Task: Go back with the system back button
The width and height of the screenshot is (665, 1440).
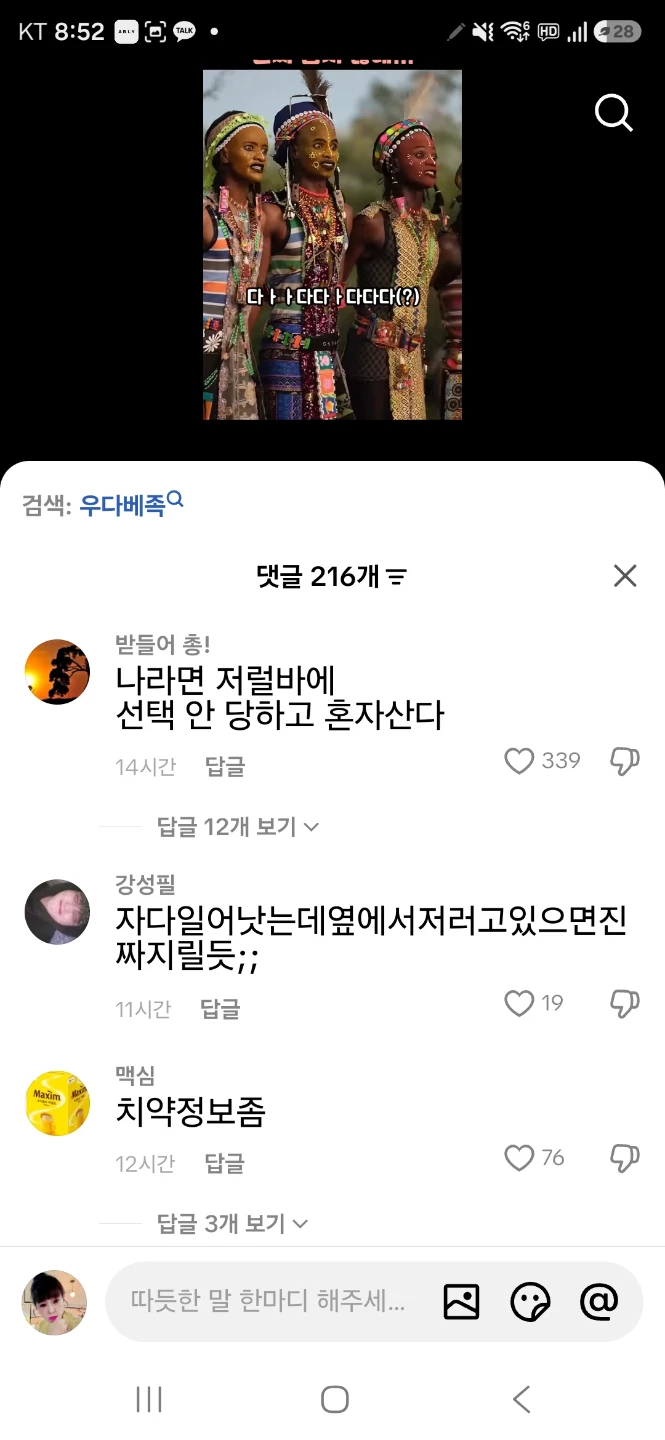Action: 521,1399
